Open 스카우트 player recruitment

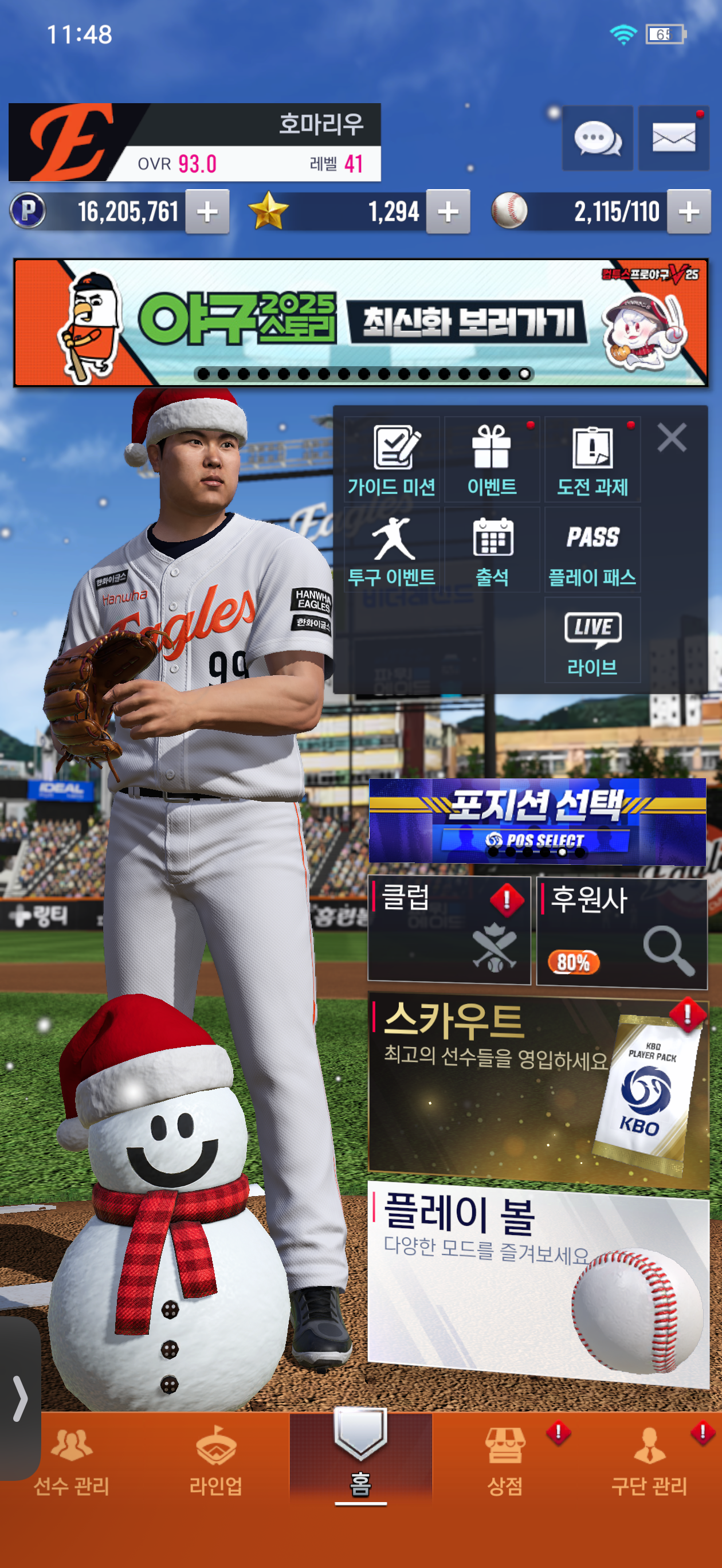pyautogui.click(x=538, y=1088)
